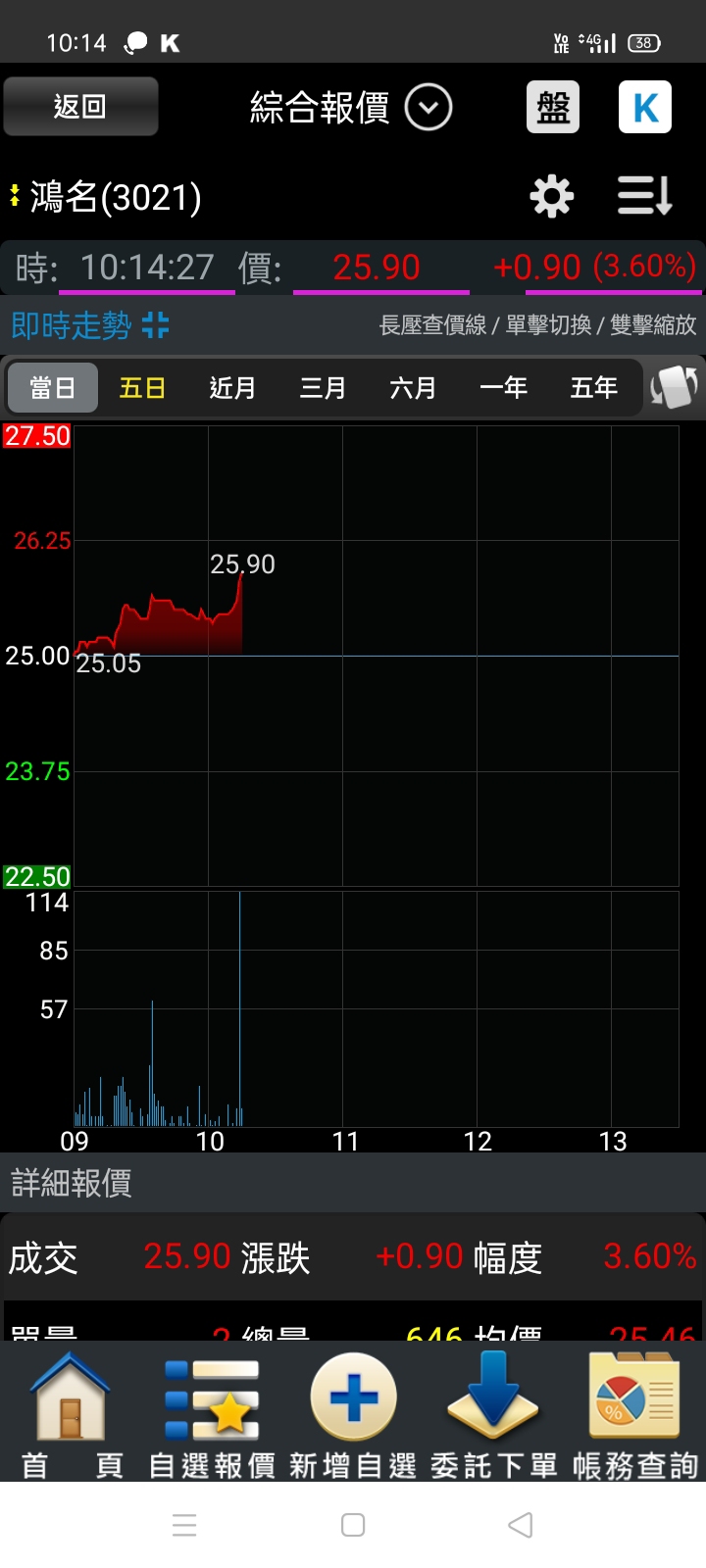Switch to the 一年 tab

503,388
